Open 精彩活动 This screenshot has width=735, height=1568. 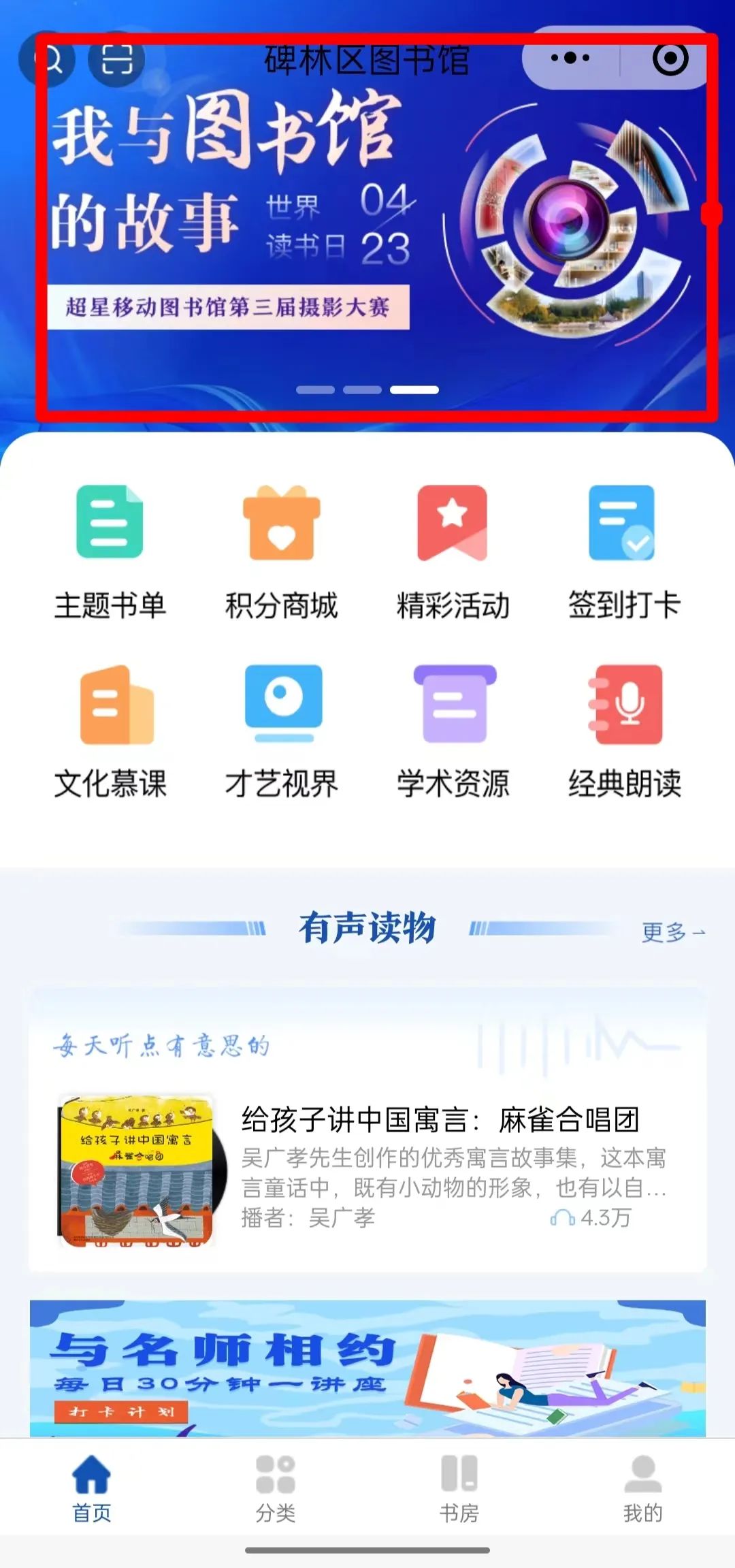tap(453, 551)
